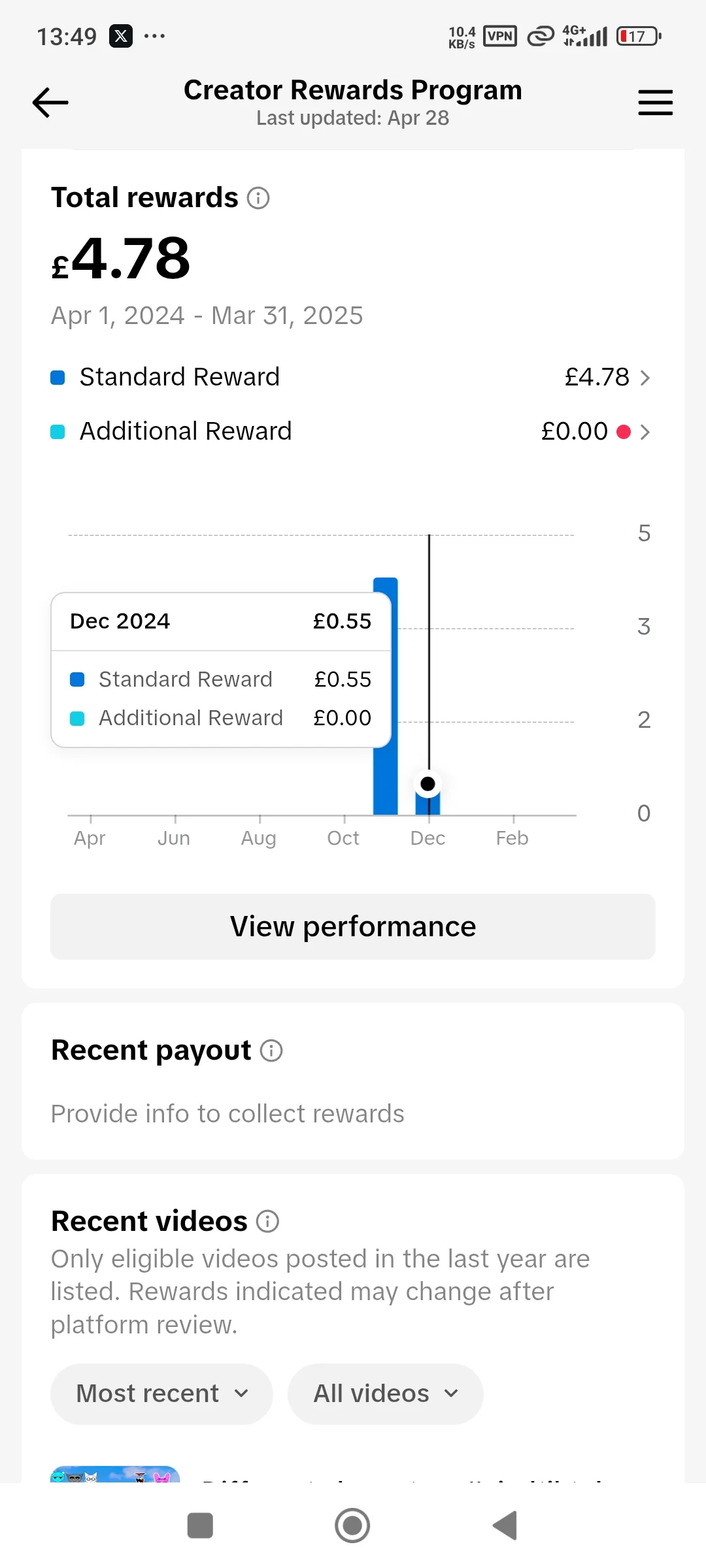The width and height of the screenshot is (706, 1568).
Task: Show info about Recent payout
Action: (271, 1051)
